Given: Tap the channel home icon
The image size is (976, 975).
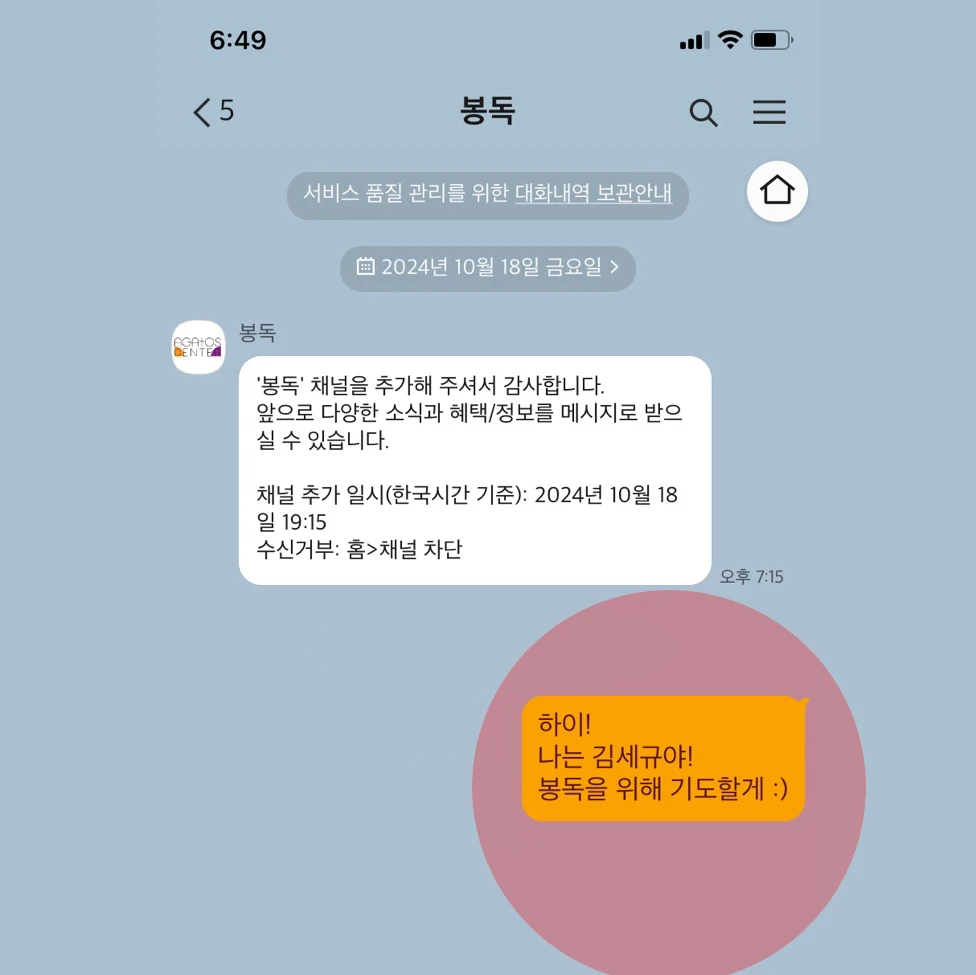Looking at the screenshot, I should point(777,191).
